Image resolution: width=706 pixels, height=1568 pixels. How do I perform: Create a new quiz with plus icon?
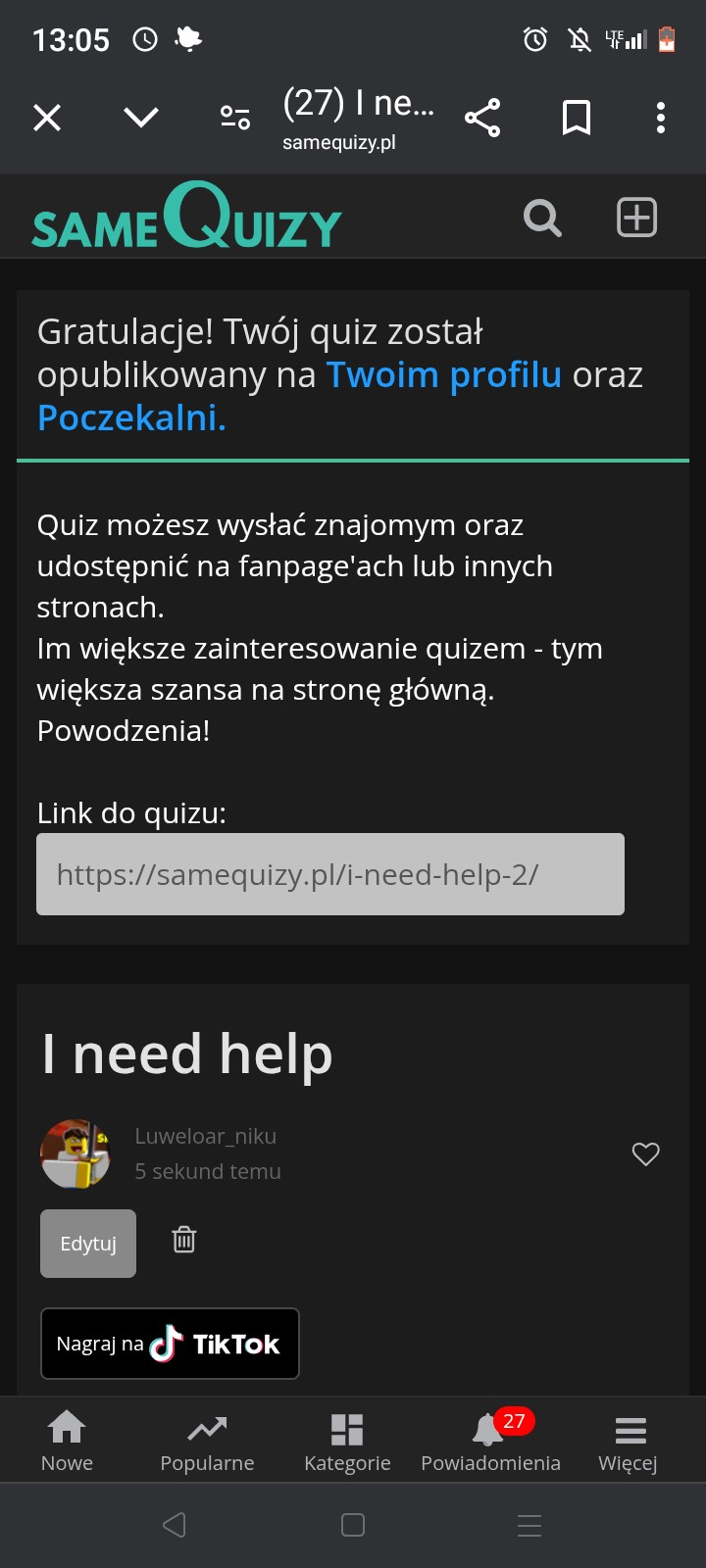click(636, 217)
